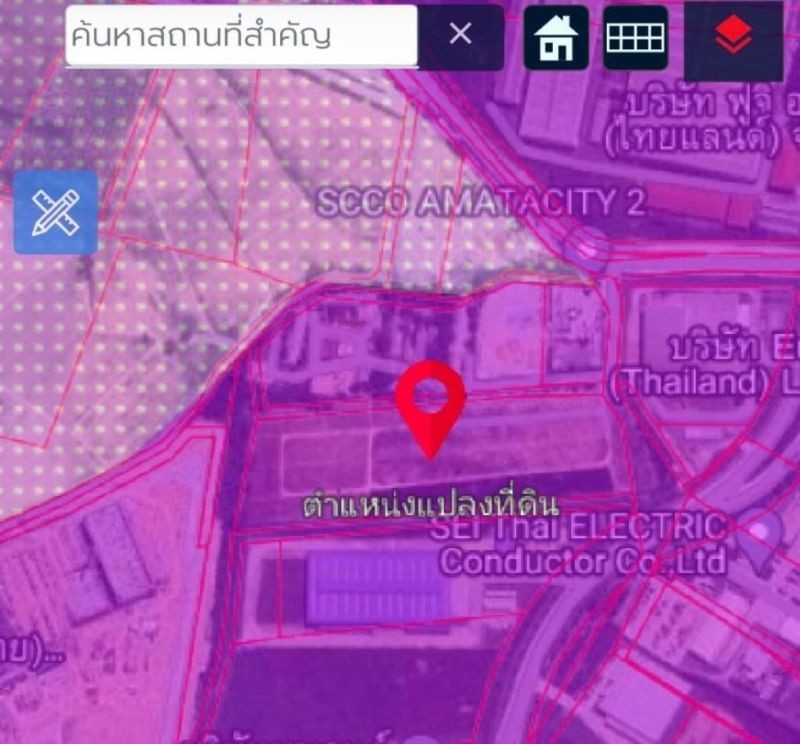This screenshot has height=744, width=800.
Task: Open the home icon button
Action: [x=556, y=37]
